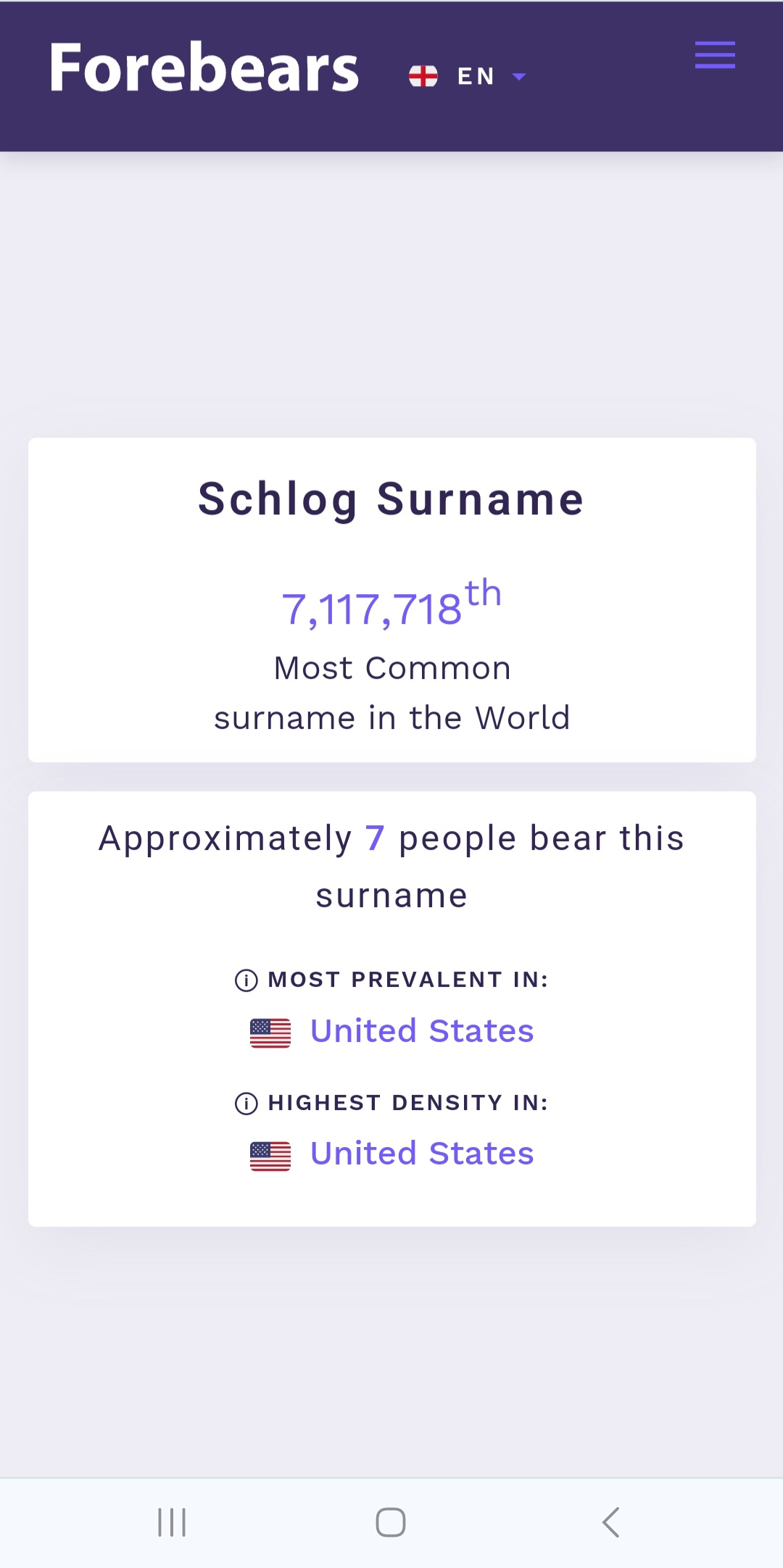The image size is (783, 1568).
Task: Open United States under Most Prevalent In
Action: [421, 1031]
